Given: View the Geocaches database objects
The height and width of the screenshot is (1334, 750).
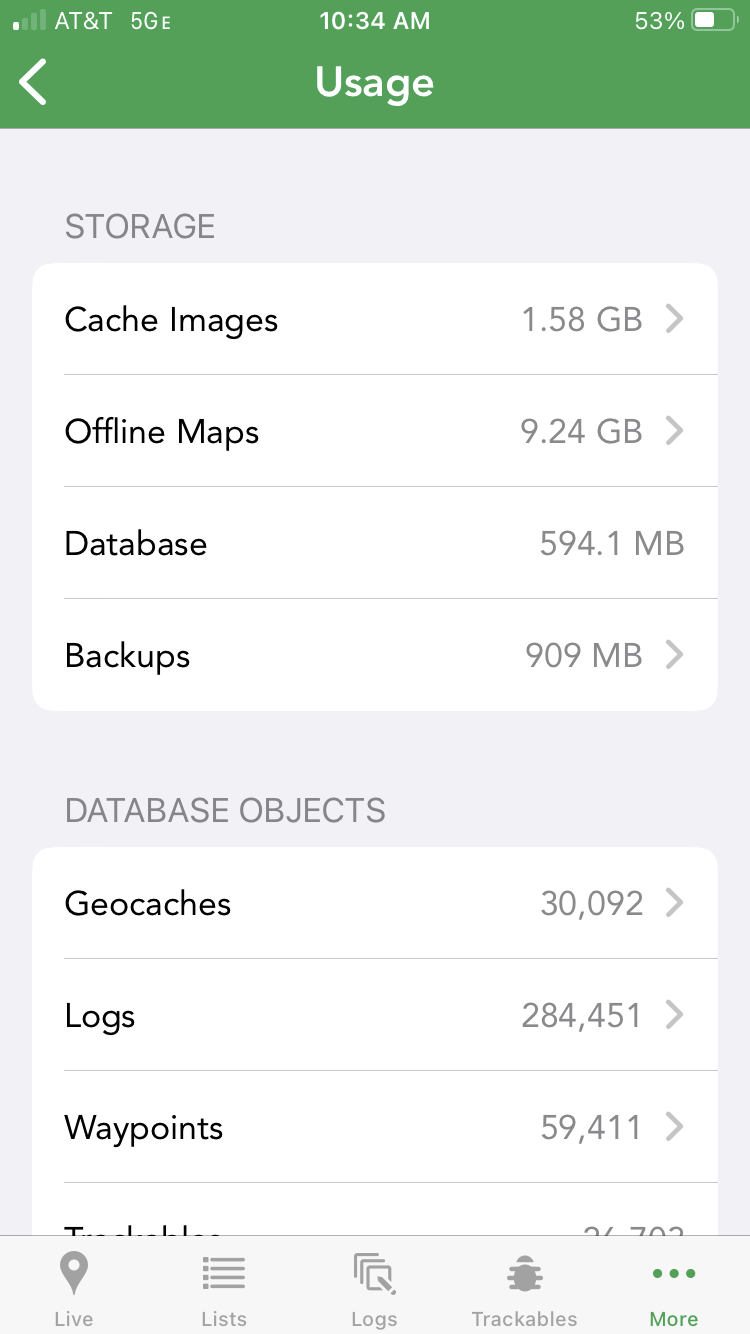Looking at the screenshot, I should coord(375,904).
